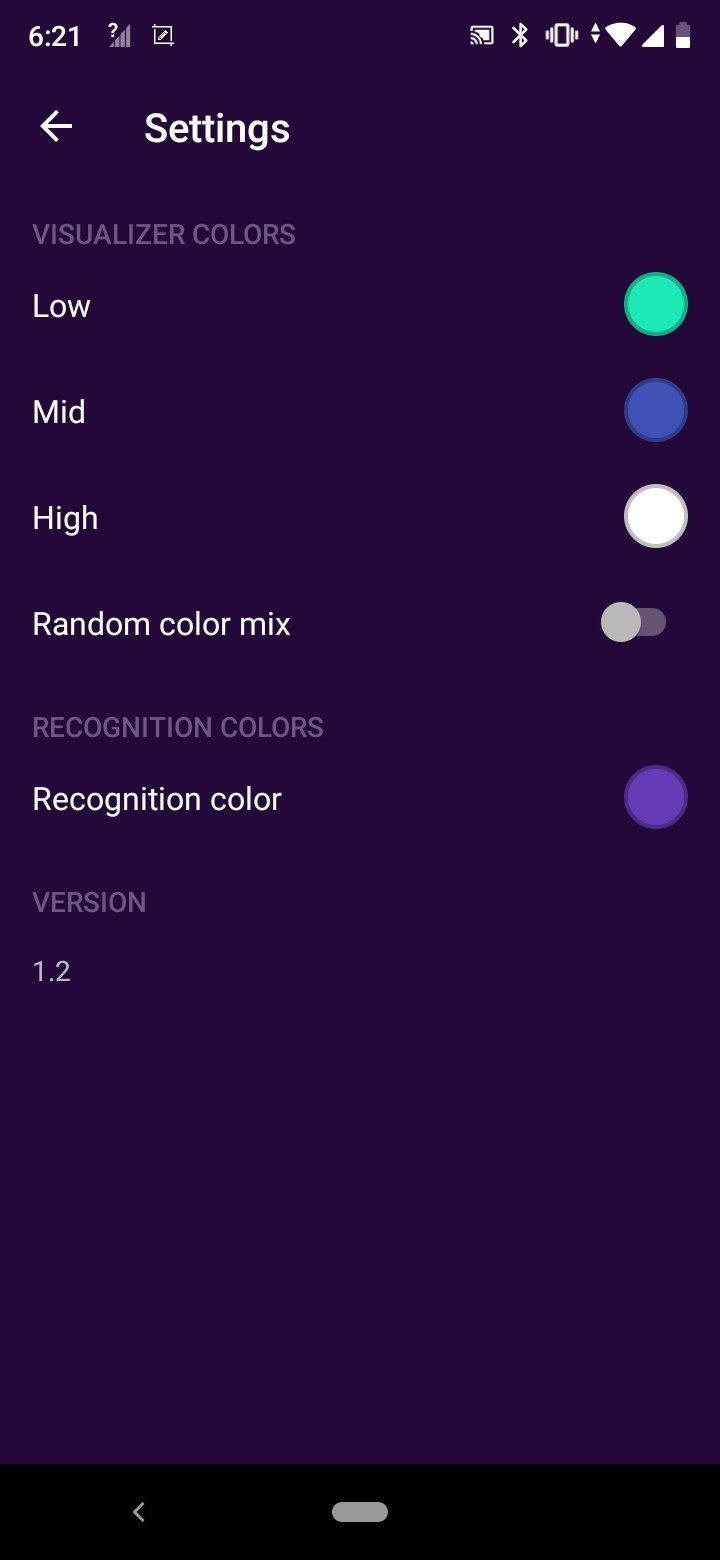
Task: Tap the white High color swatch
Action: (656, 516)
